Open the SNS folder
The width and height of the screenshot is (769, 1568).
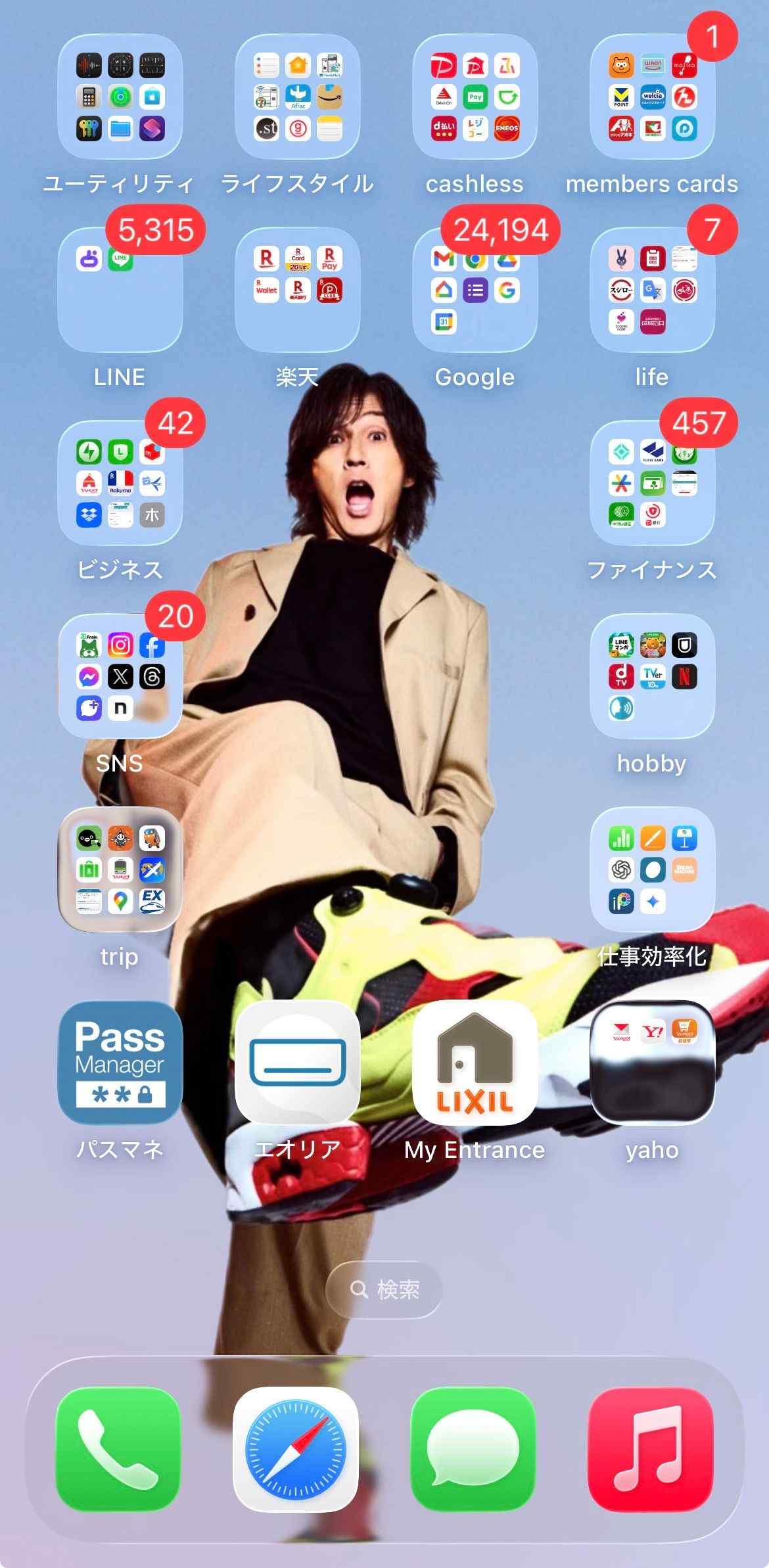coord(120,676)
